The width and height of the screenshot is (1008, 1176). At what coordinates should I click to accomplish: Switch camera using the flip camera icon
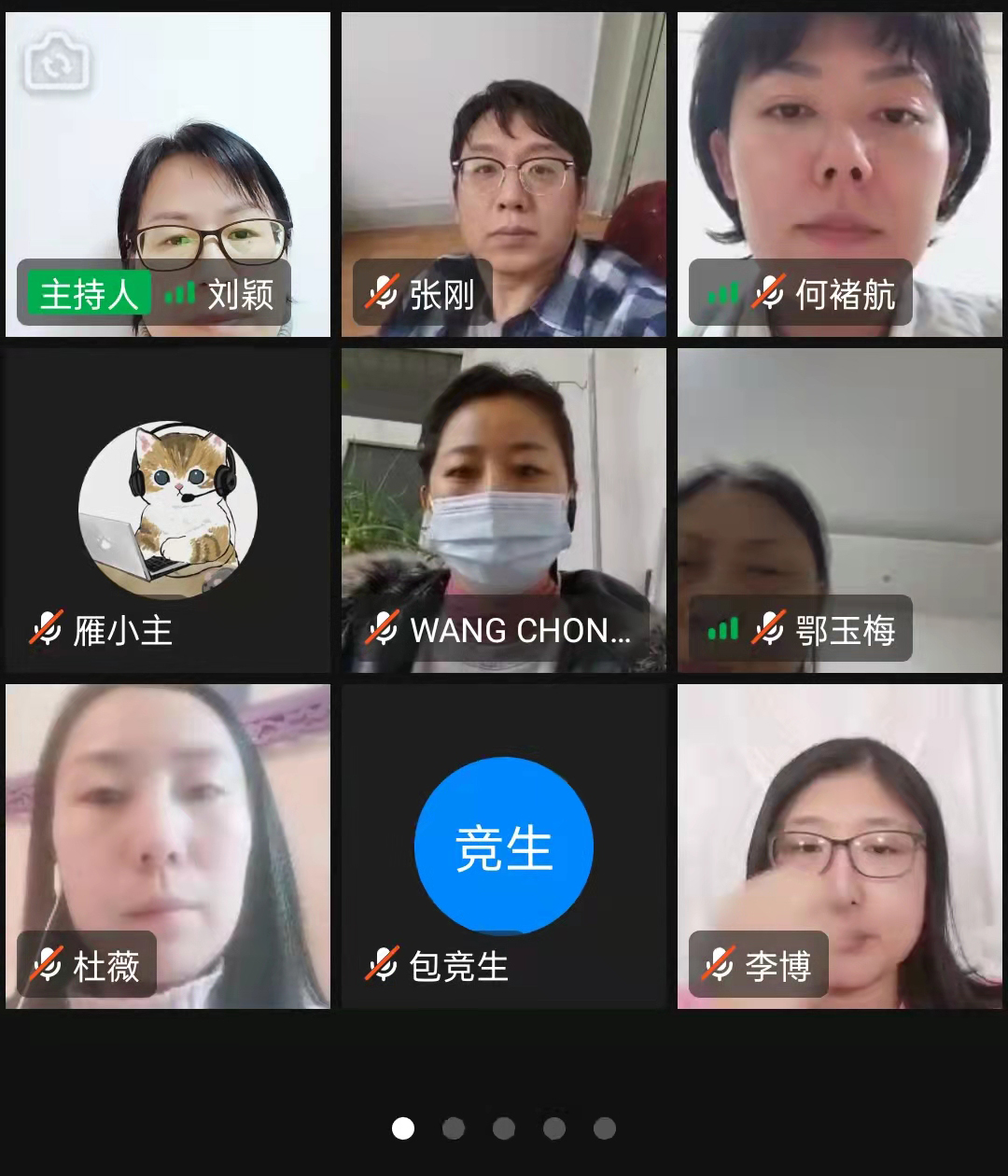click(57, 63)
